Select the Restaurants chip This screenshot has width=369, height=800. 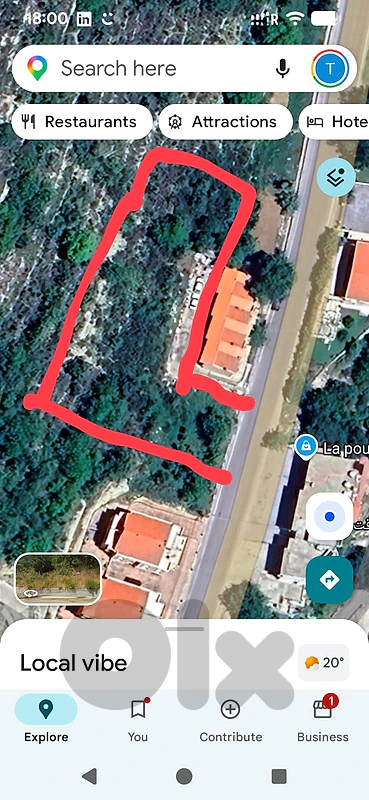82,122
